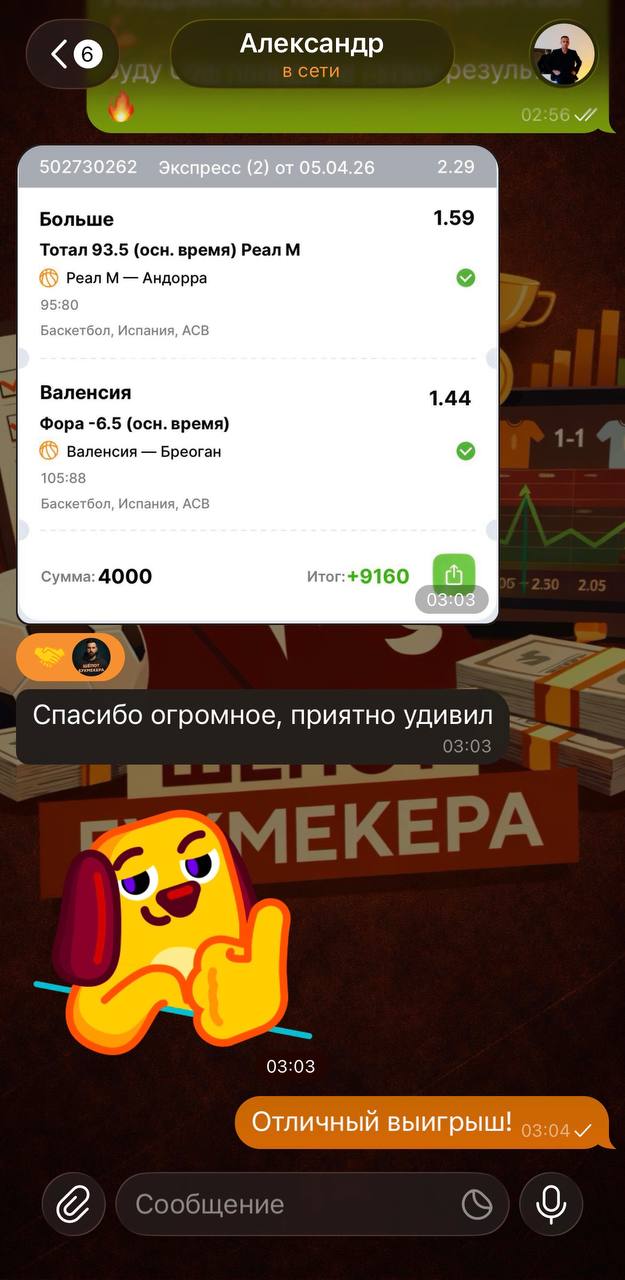Viewport: 625px width, 1280px height.
Task: Open the sticker panel icon
Action: point(477,1204)
